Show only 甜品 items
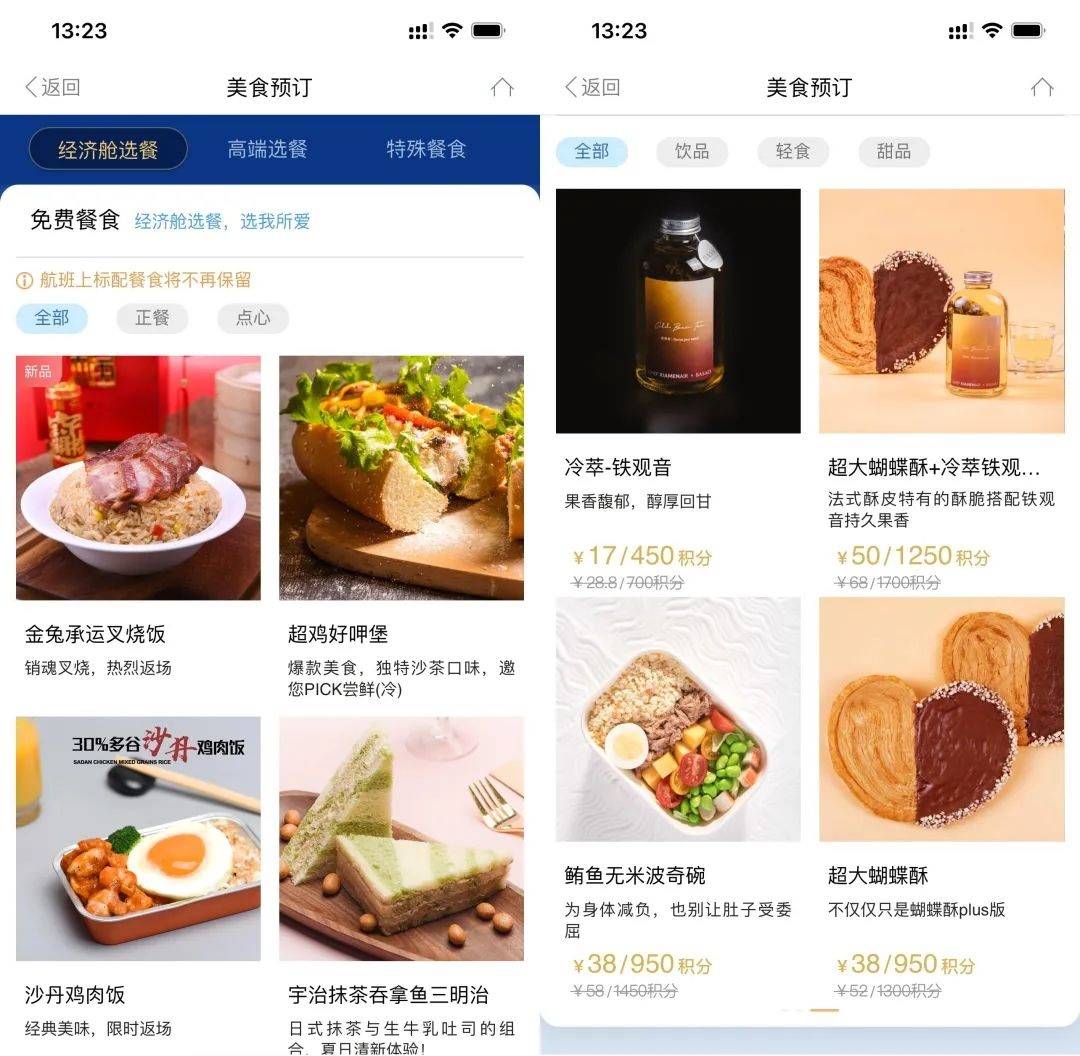The image size is (1080, 1056). 894,152
